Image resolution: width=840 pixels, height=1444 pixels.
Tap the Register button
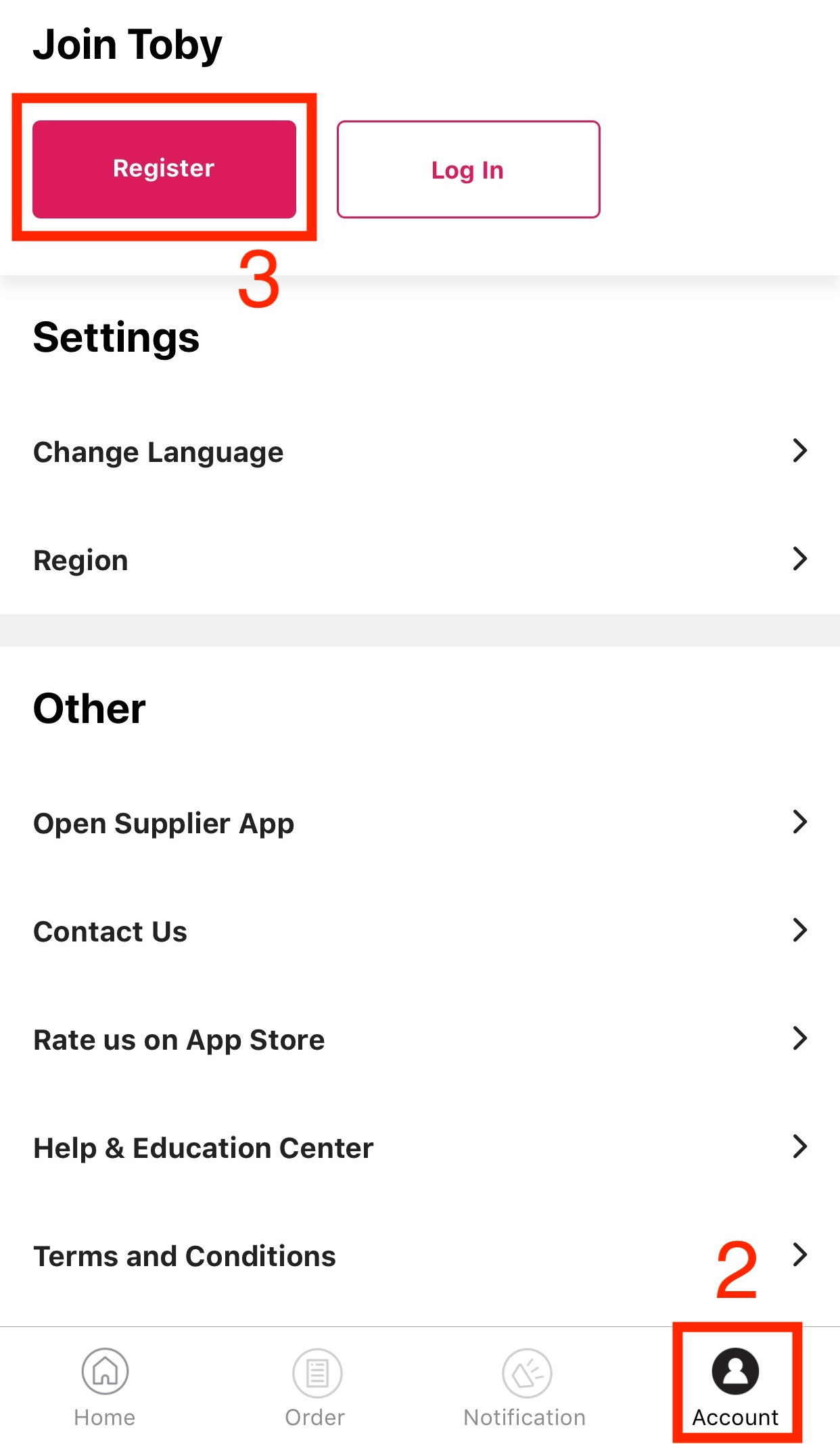164,169
